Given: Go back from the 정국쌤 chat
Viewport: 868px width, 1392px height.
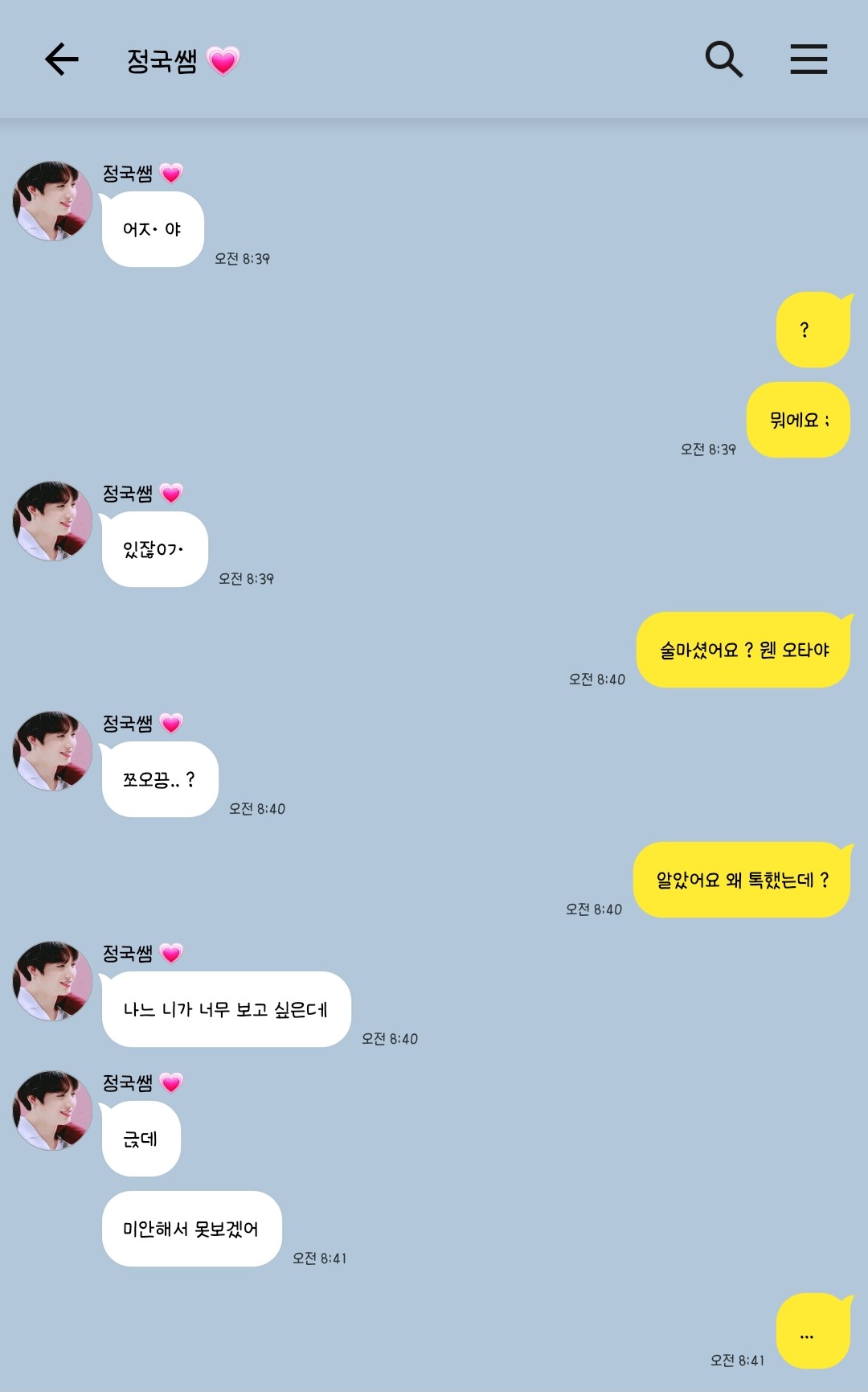Looking at the screenshot, I should coord(61,60).
